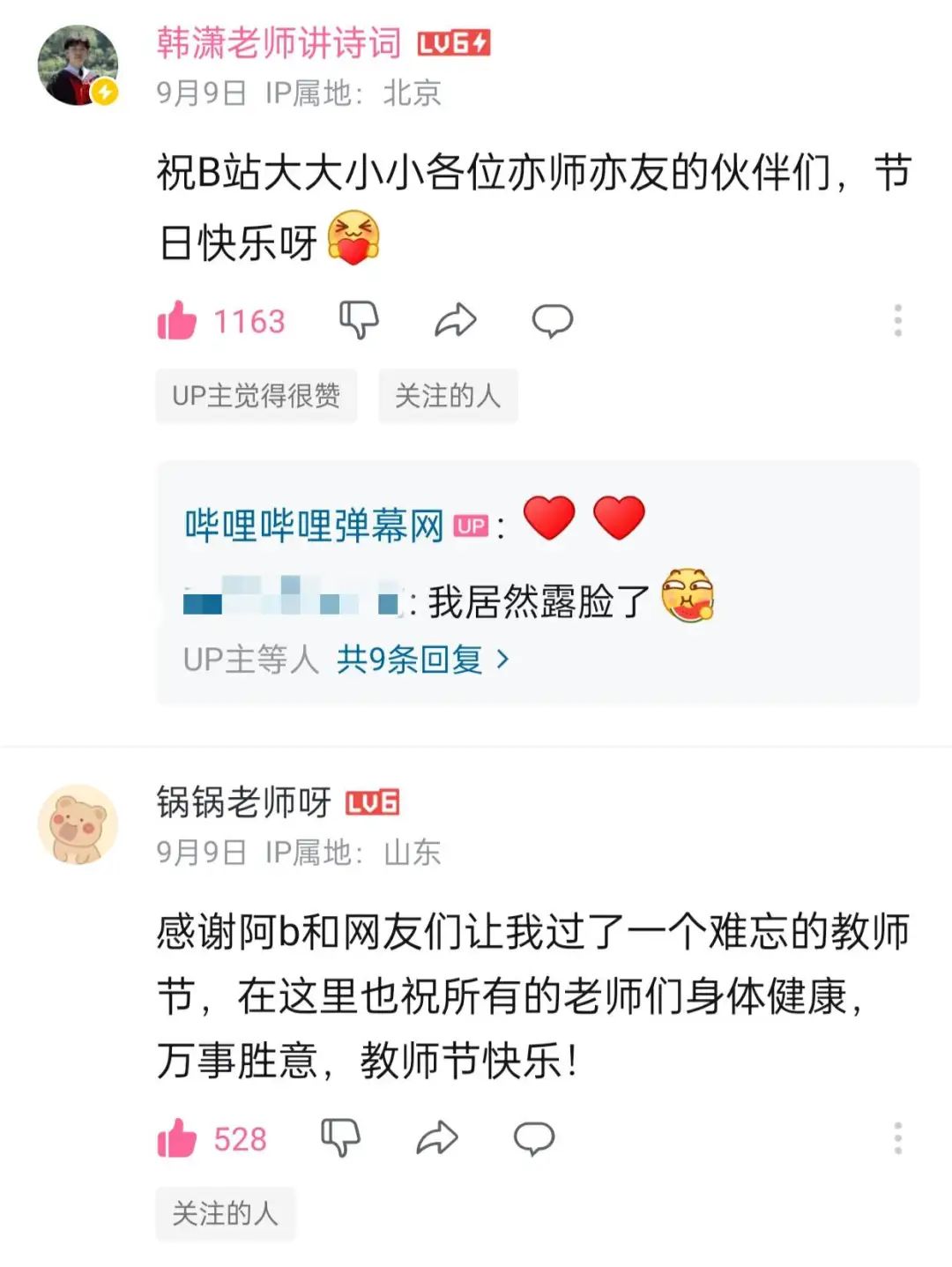
Task: Share 锅锅老师呀's comment
Action: pos(437,1138)
